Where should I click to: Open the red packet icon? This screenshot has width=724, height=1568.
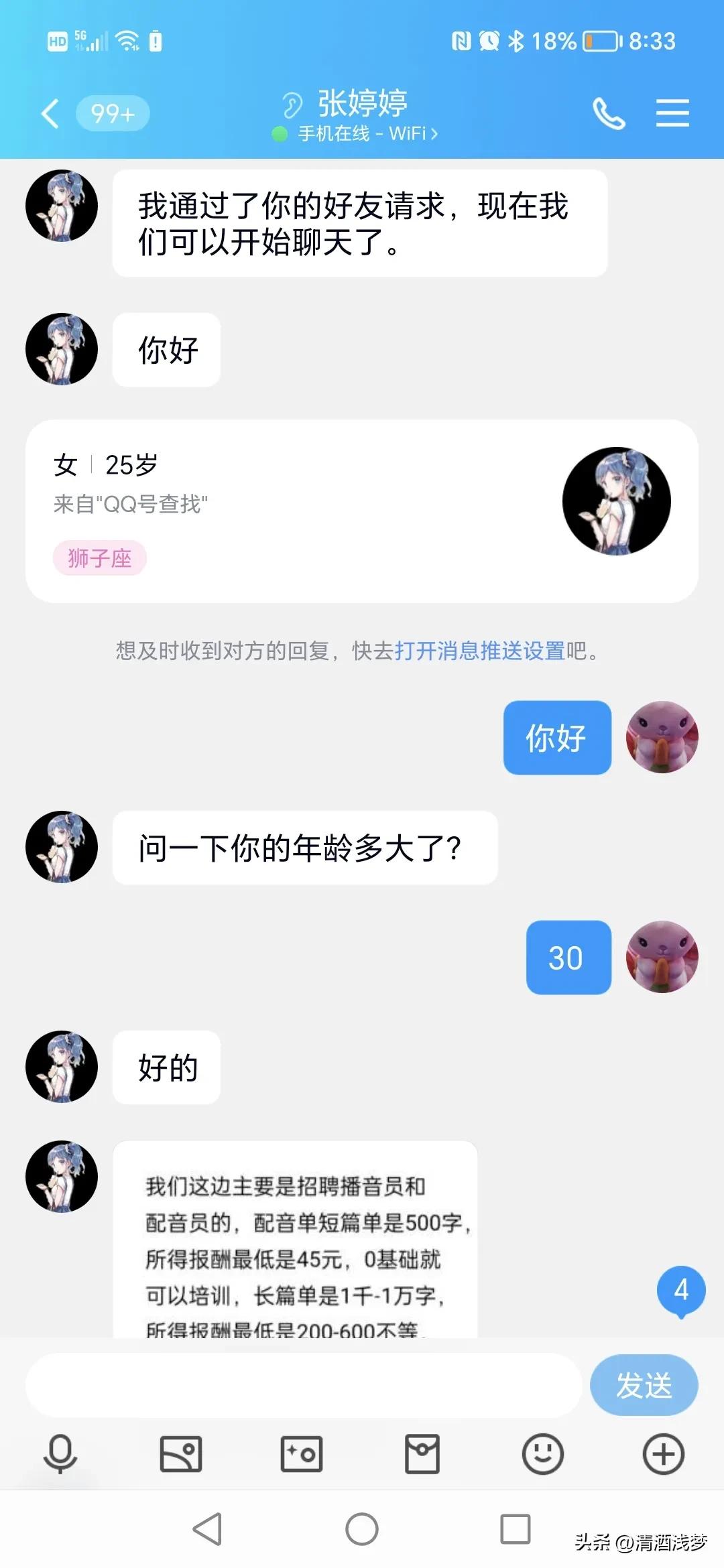[x=421, y=1454]
